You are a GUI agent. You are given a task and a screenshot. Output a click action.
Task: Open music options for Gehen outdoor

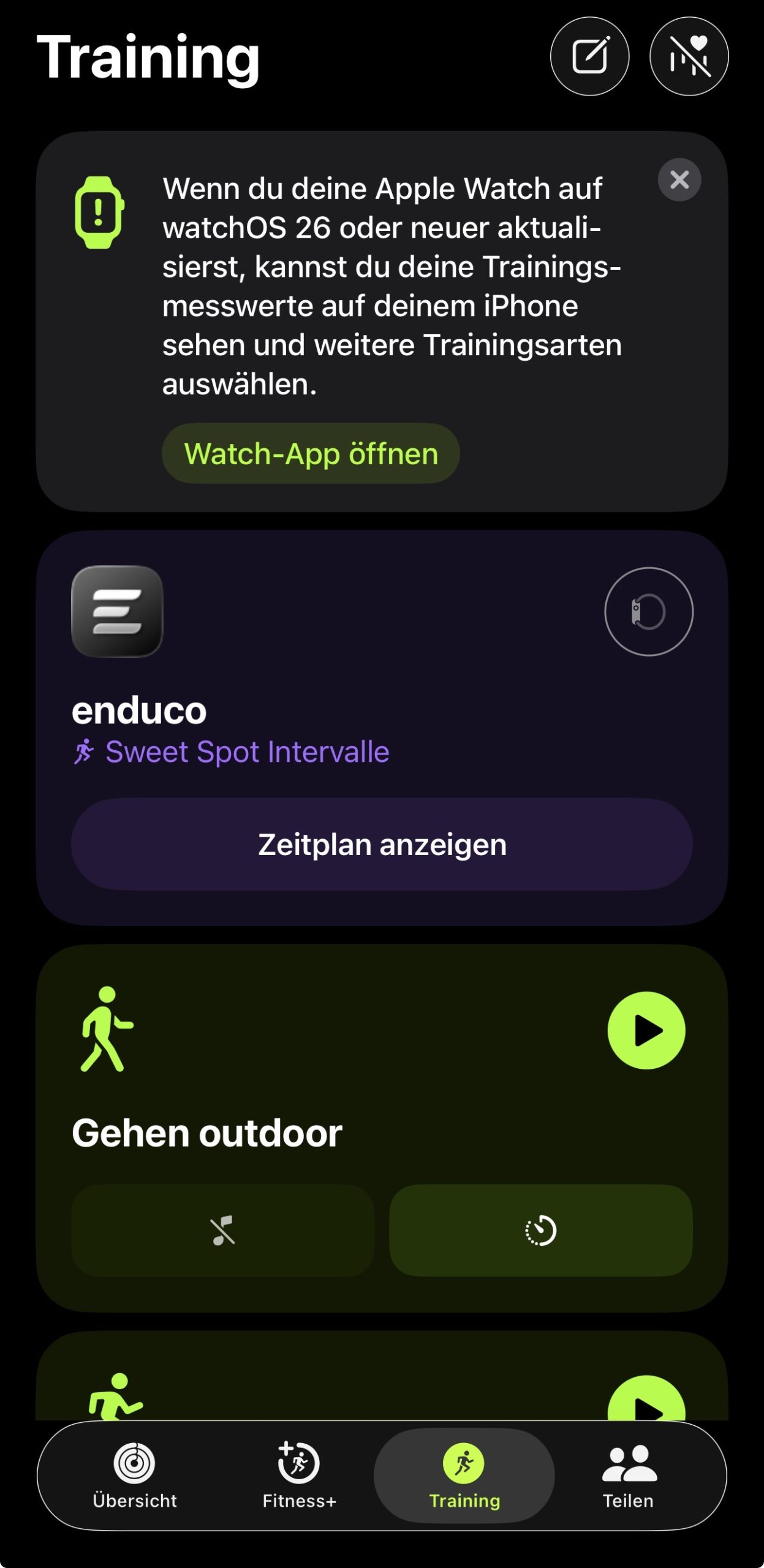pyautogui.click(x=223, y=1231)
